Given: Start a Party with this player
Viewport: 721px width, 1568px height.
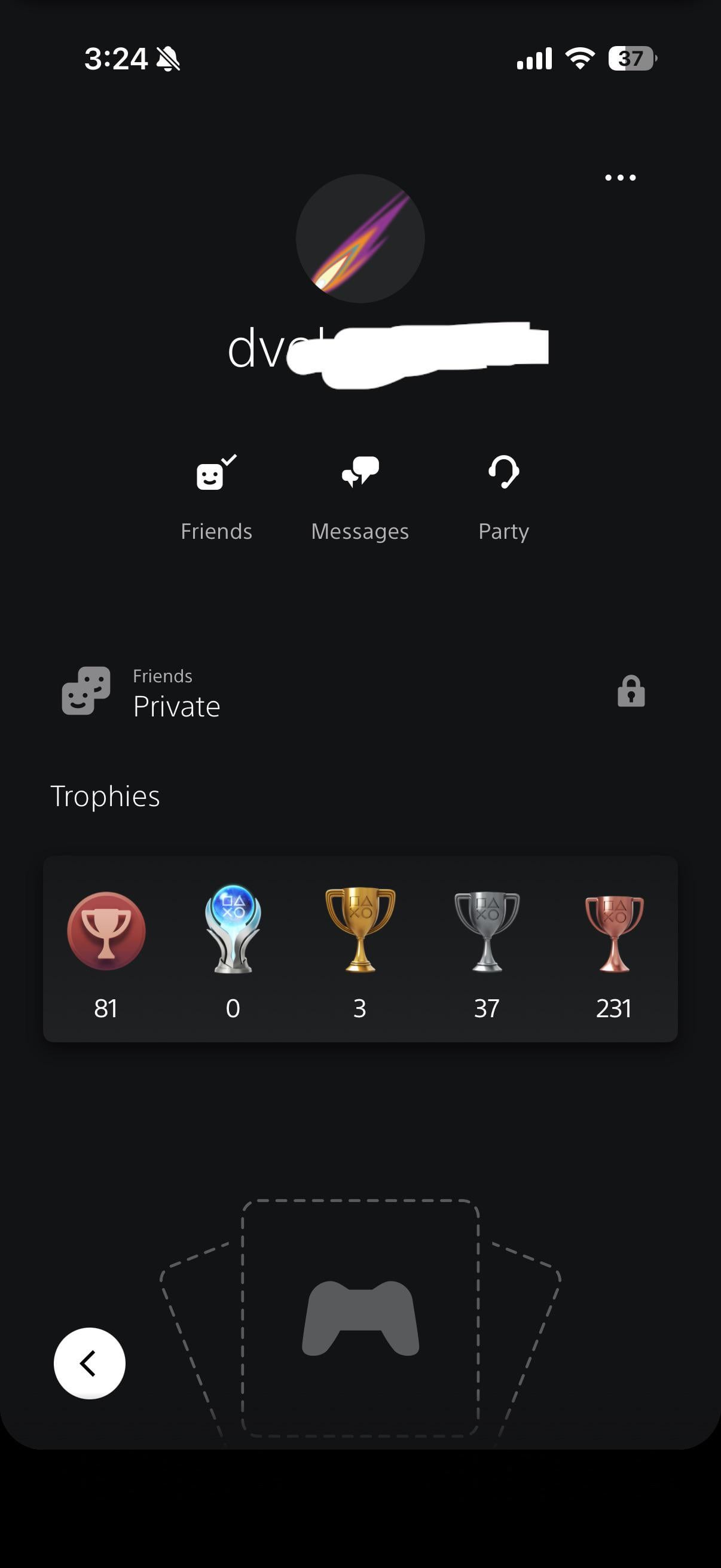Looking at the screenshot, I should point(503,497).
